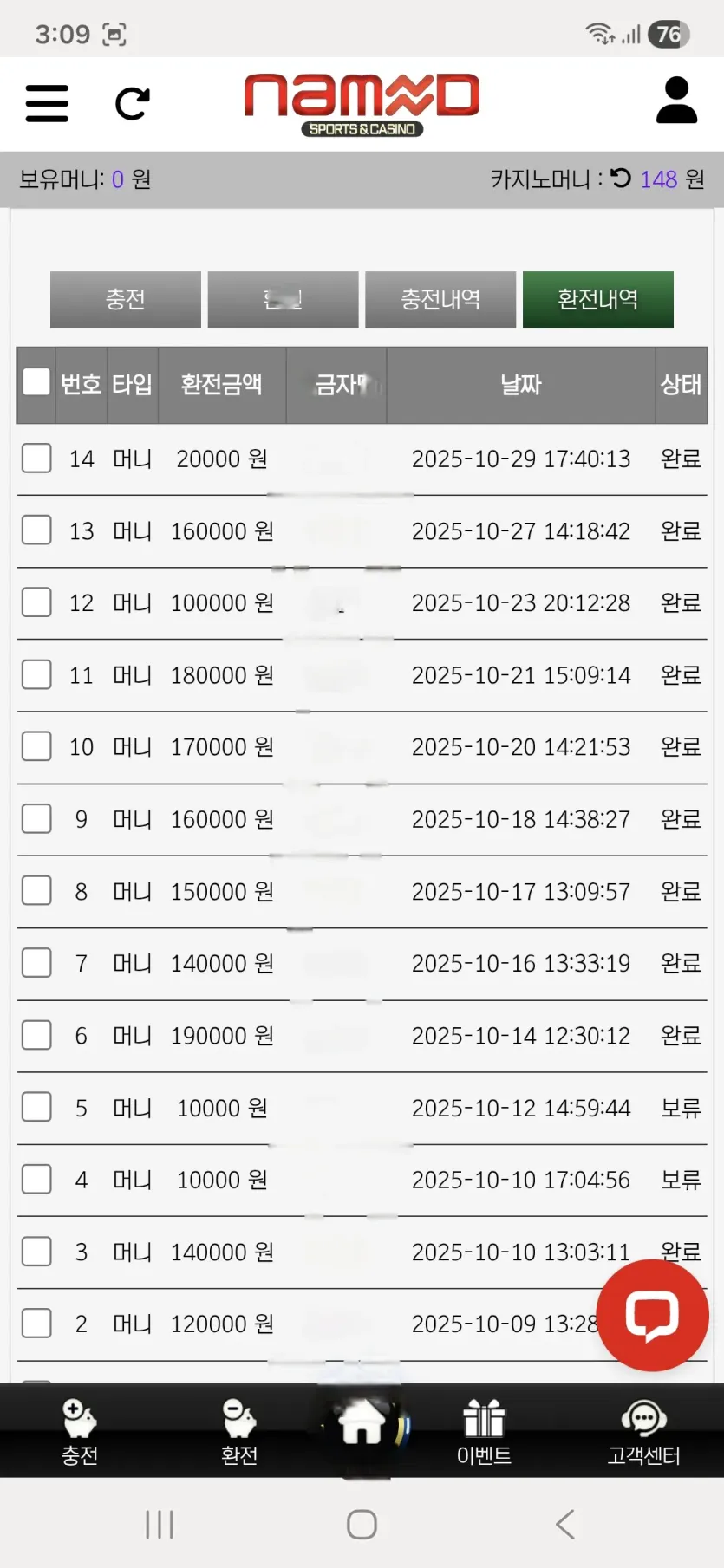Open the hamburger menu

click(x=47, y=103)
